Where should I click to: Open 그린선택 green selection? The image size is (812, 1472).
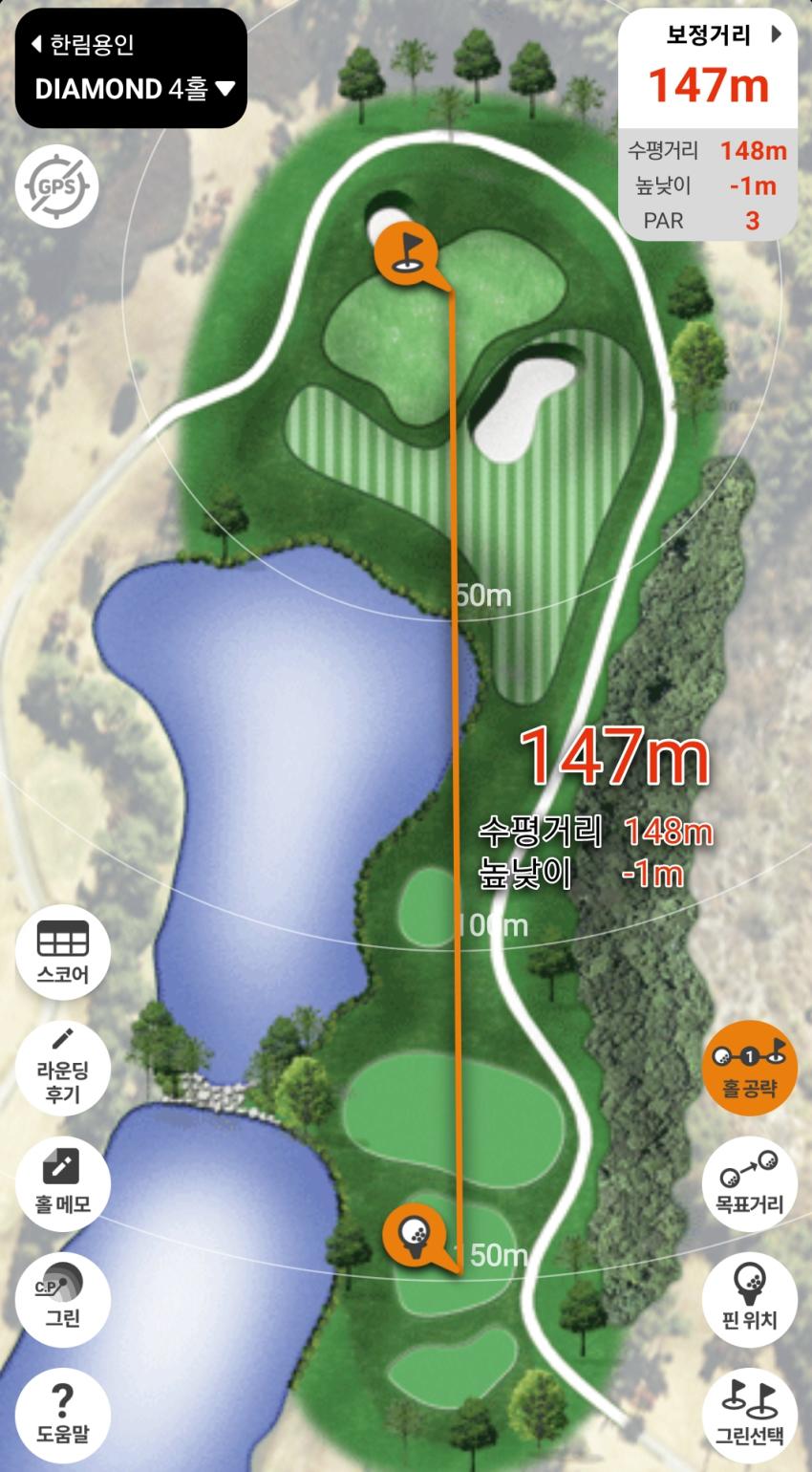(x=750, y=1415)
